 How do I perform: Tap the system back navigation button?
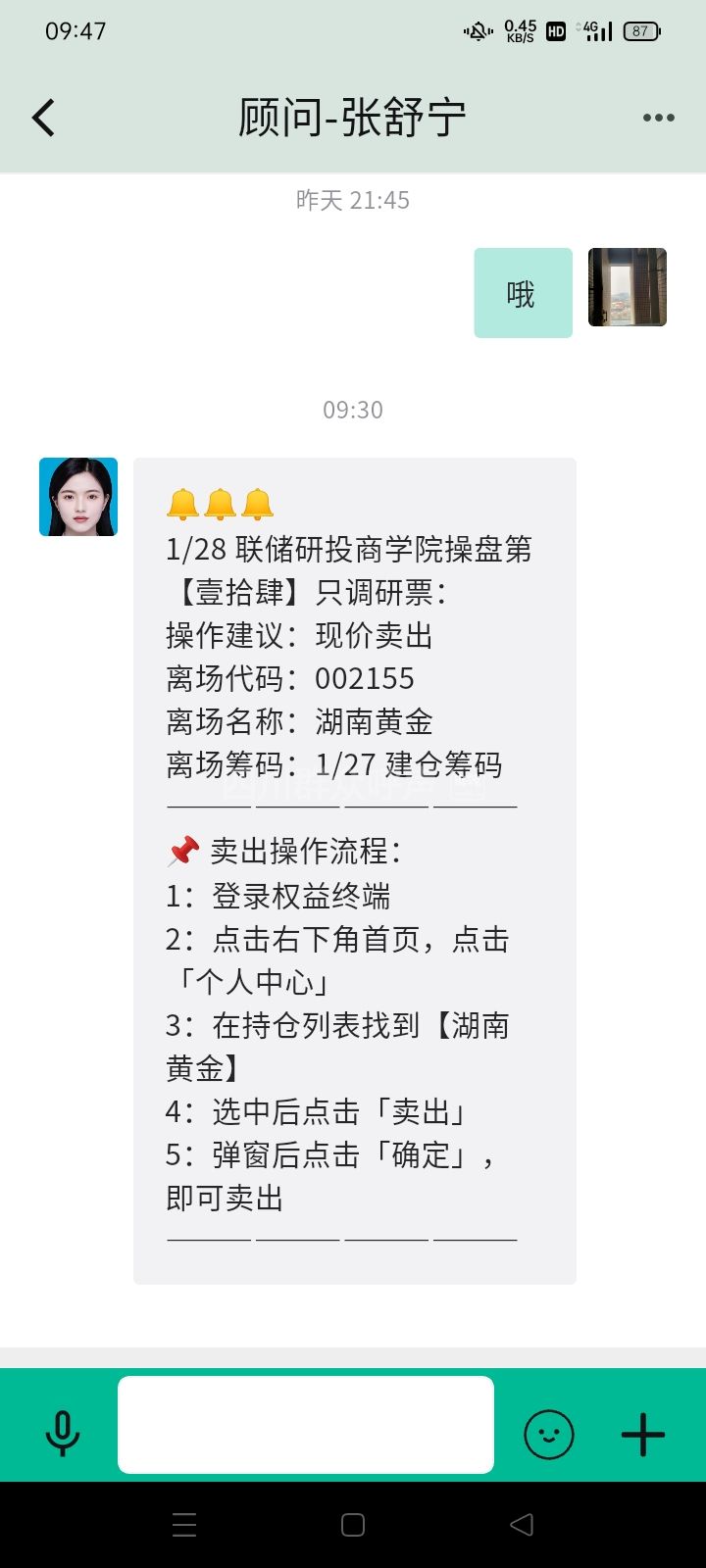(522, 1524)
